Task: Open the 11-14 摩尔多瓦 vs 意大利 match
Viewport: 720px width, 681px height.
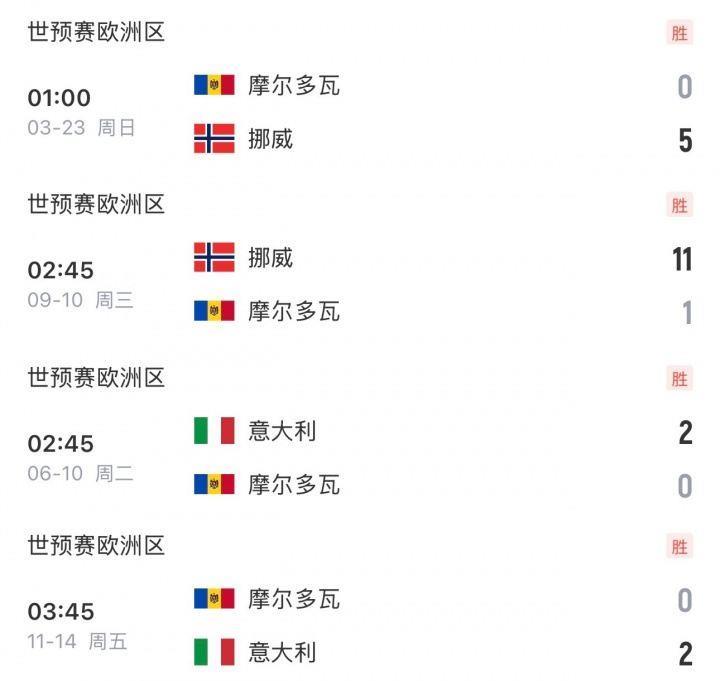Action: (x=360, y=626)
